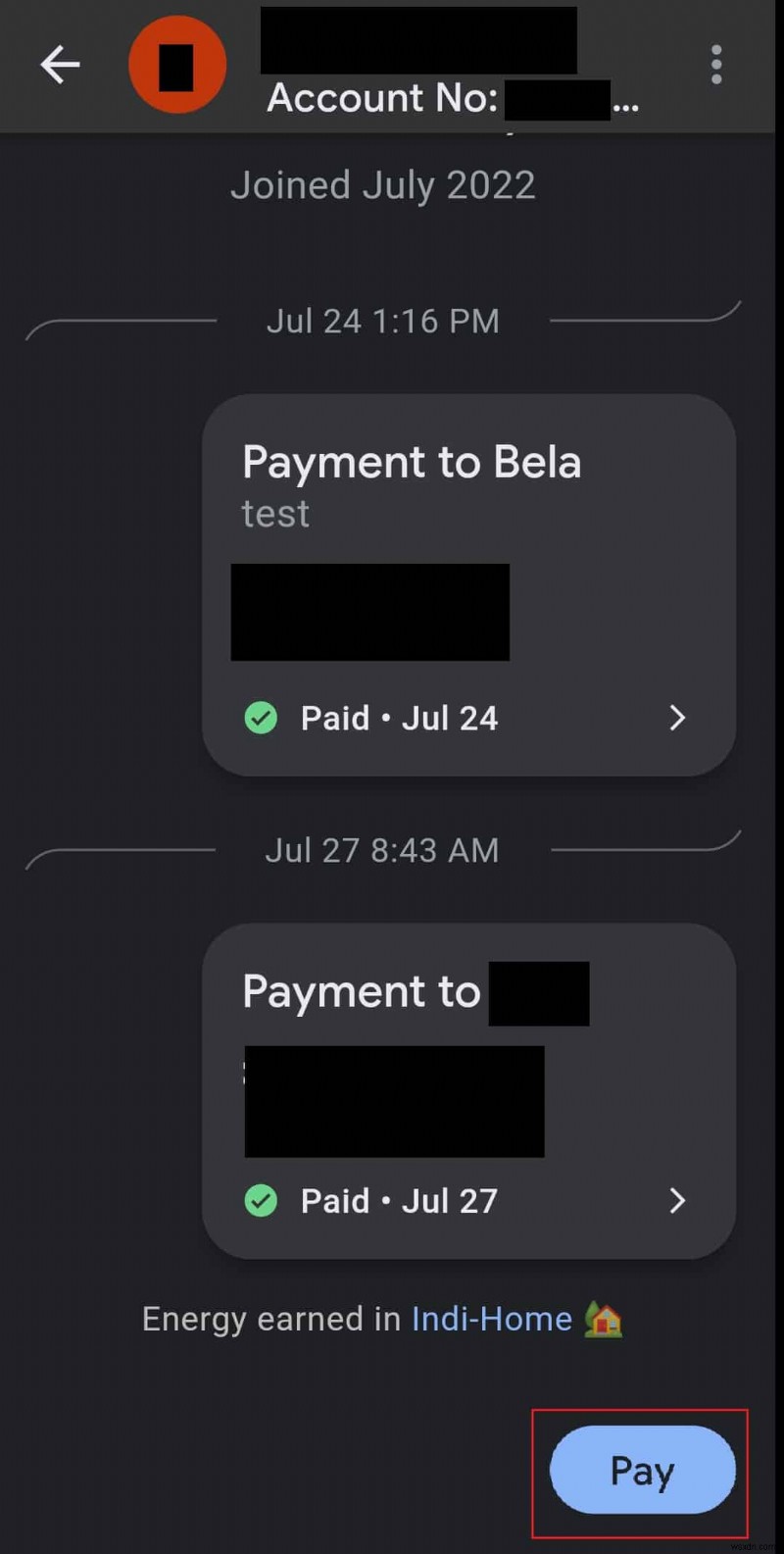This screenshot has height=1554, width=784.
Task: Open the three-dot overflow menu
Action: pos(716,64)
